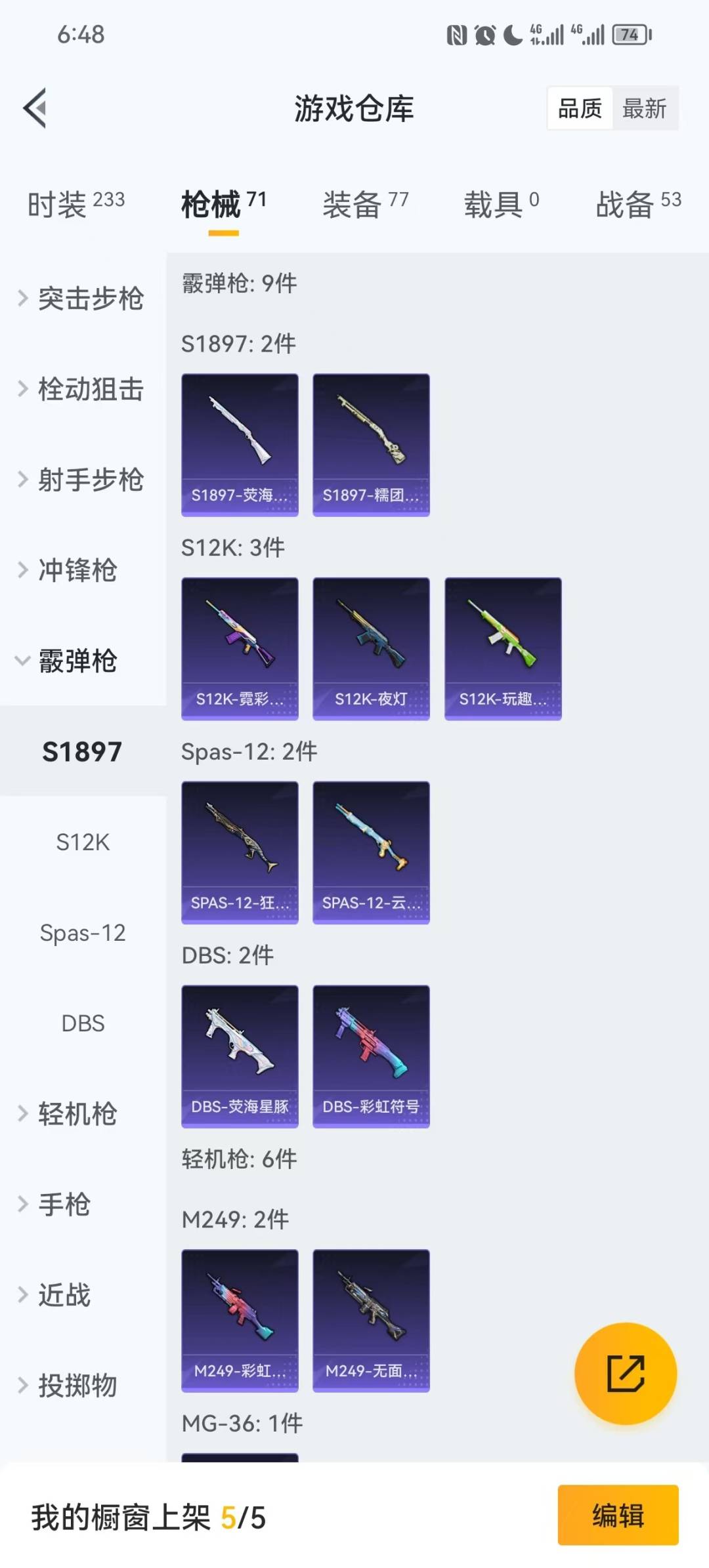
Task: Toggle sorting to 最新 mode
Action: tap(646, 108)
